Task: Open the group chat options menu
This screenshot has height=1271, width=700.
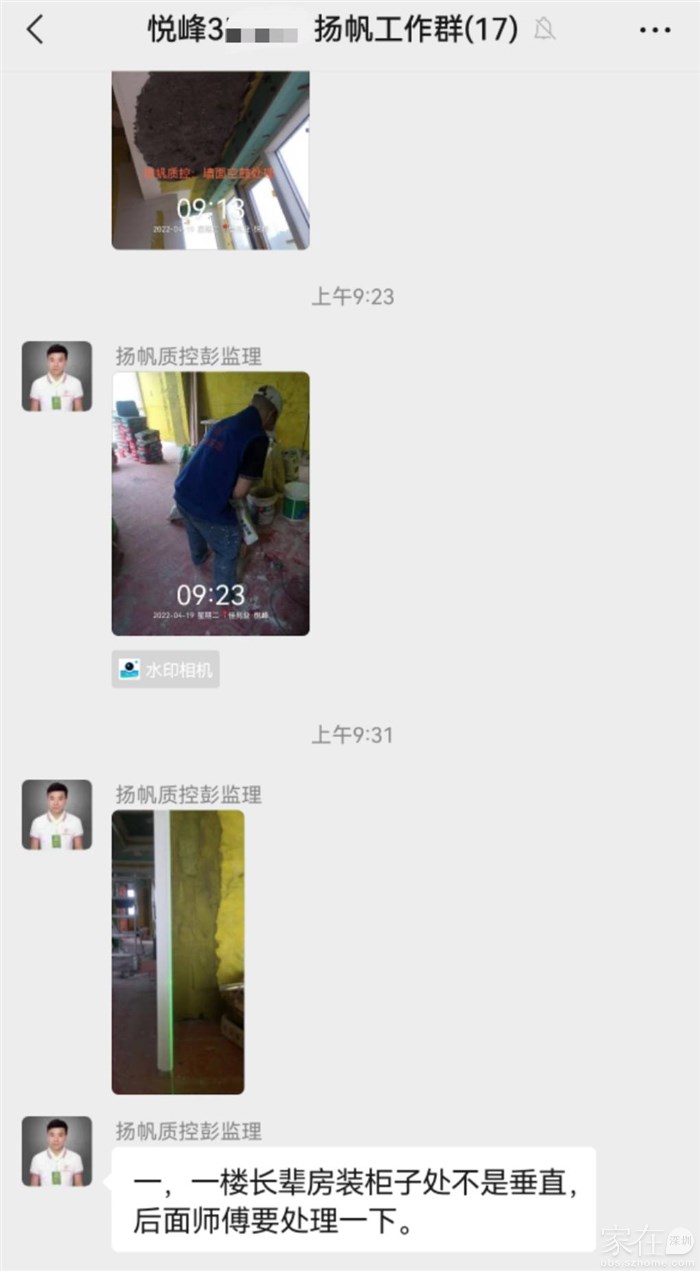Action: click(x=654, y=30)
